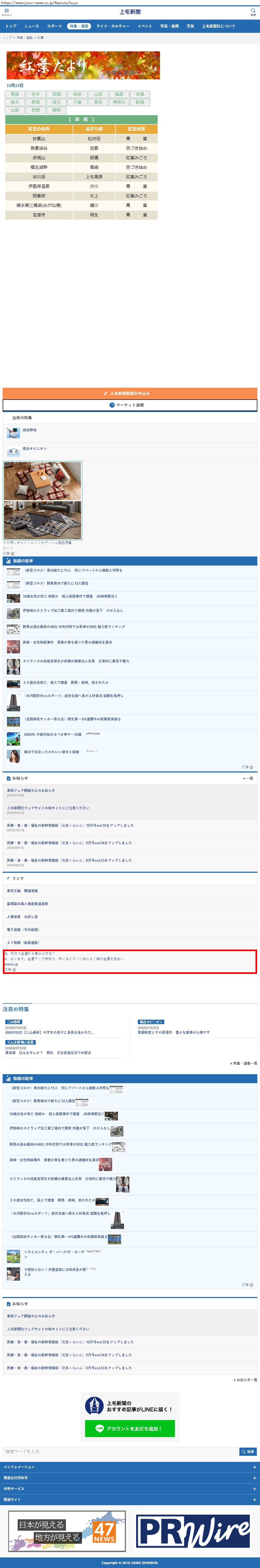
Task: Open the 天気 navigation tab
Action: click(190, 26)
